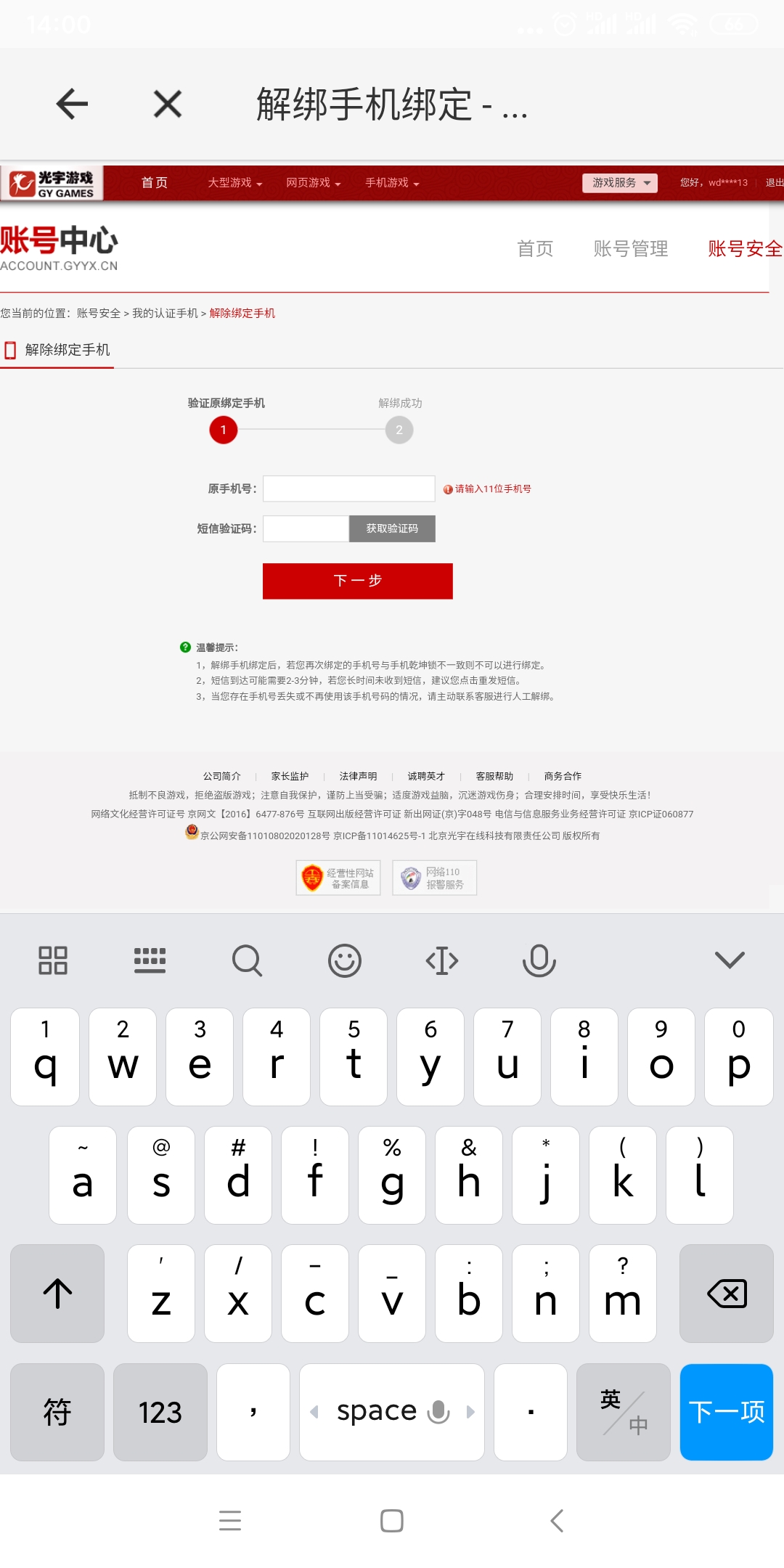Image resolution: width=784 pixels, height=1568 pixels.
Task: Go back using the arrow in the top bar
Action: point(72,104)
